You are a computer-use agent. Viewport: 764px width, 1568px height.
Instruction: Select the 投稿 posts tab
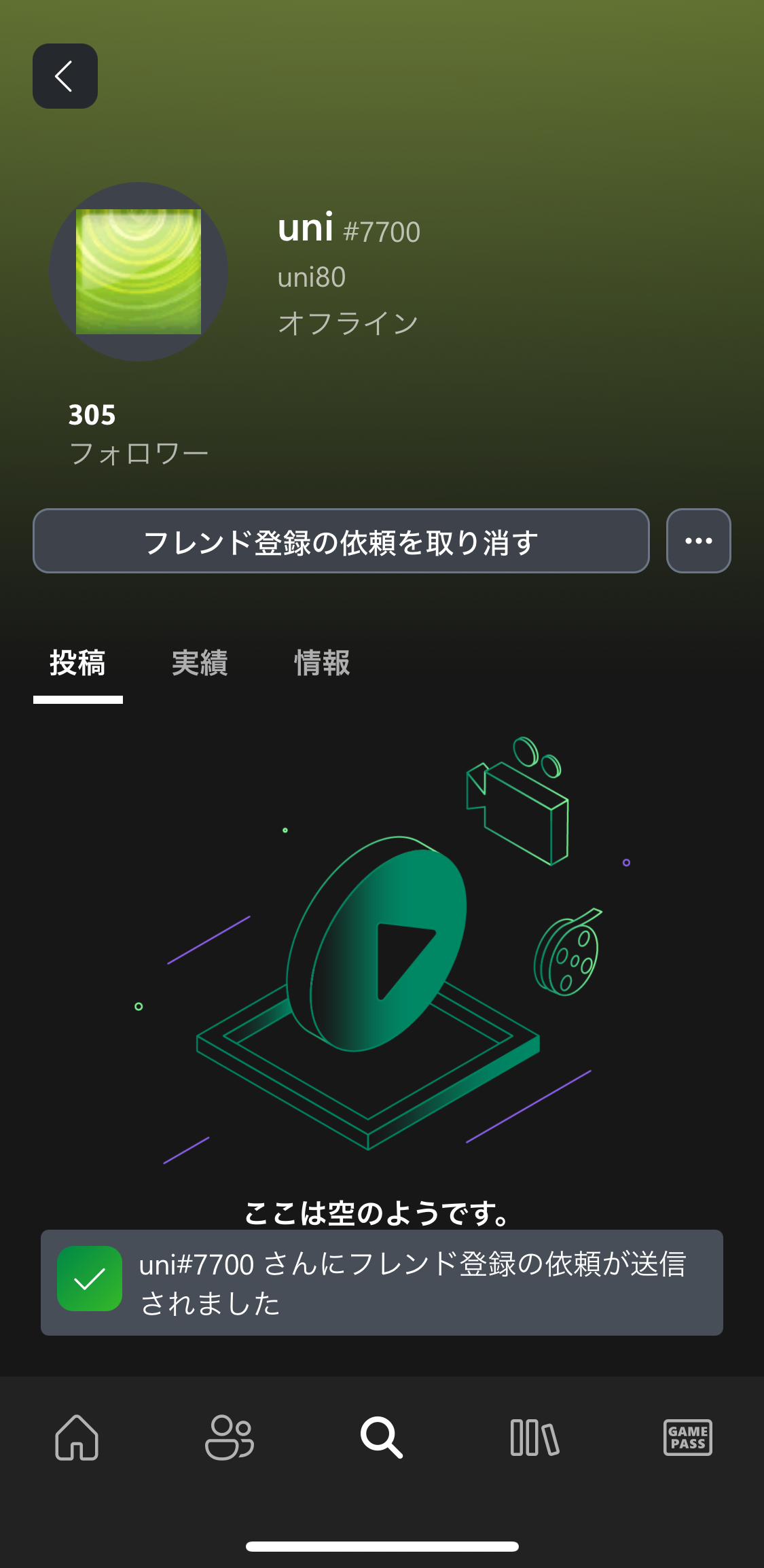click(x=77, y=663)
